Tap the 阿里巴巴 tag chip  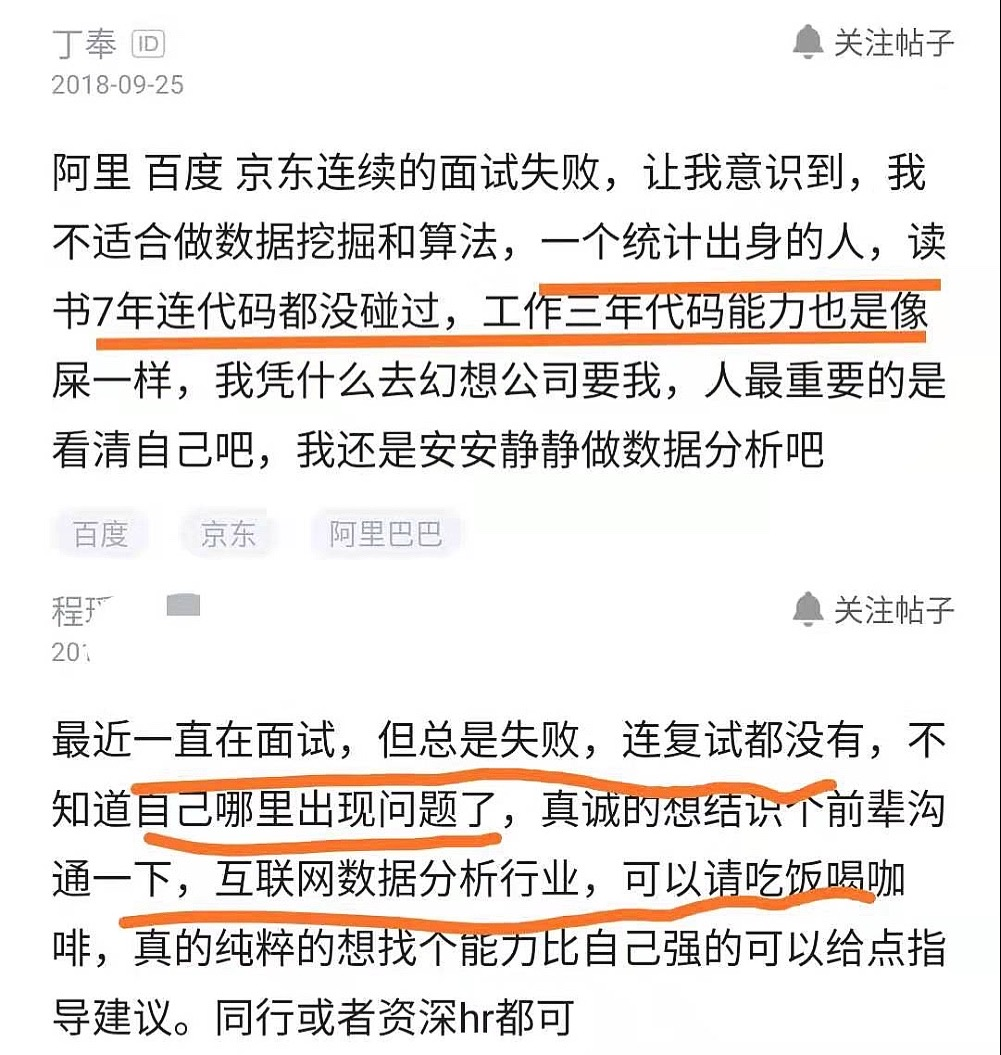tap(385, 534)
